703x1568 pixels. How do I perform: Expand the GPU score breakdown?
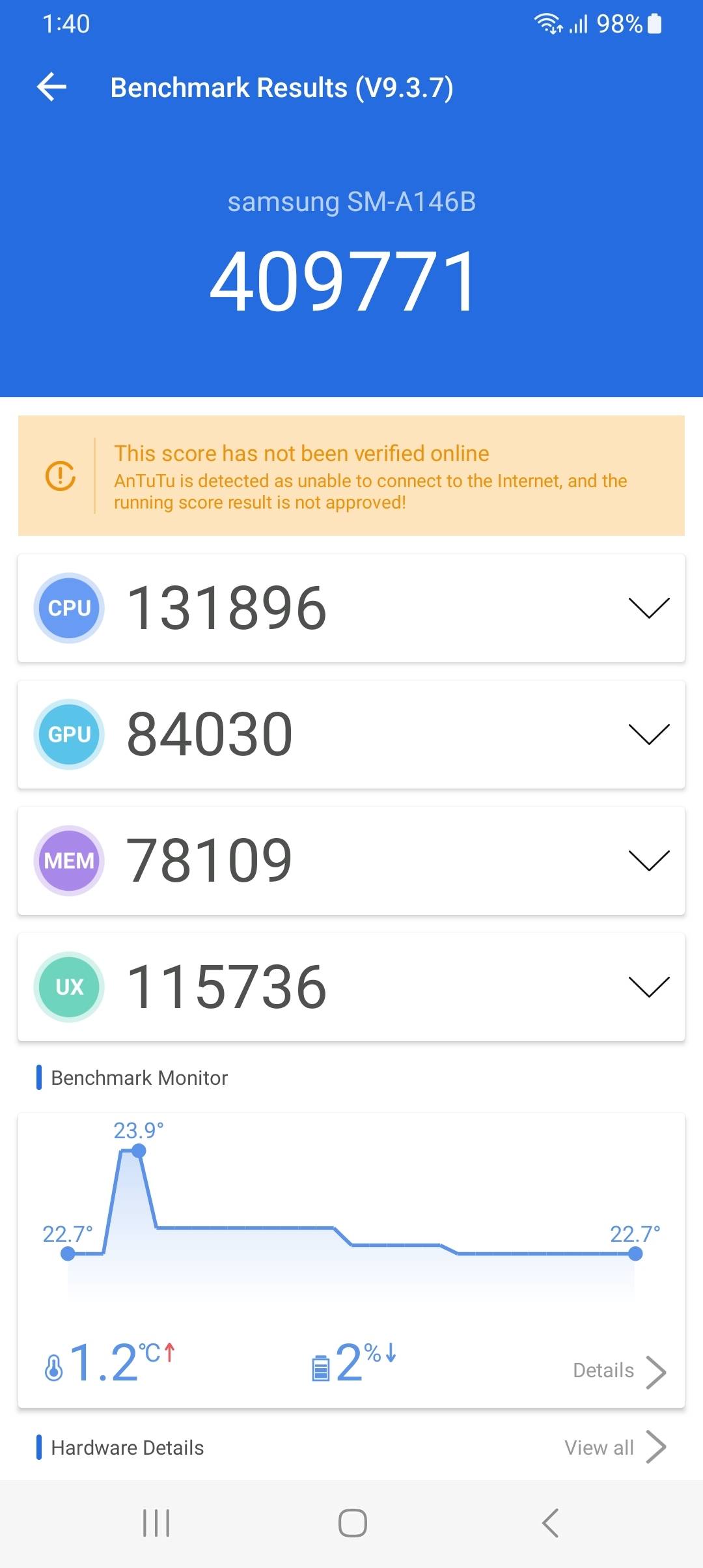[648, 735]
